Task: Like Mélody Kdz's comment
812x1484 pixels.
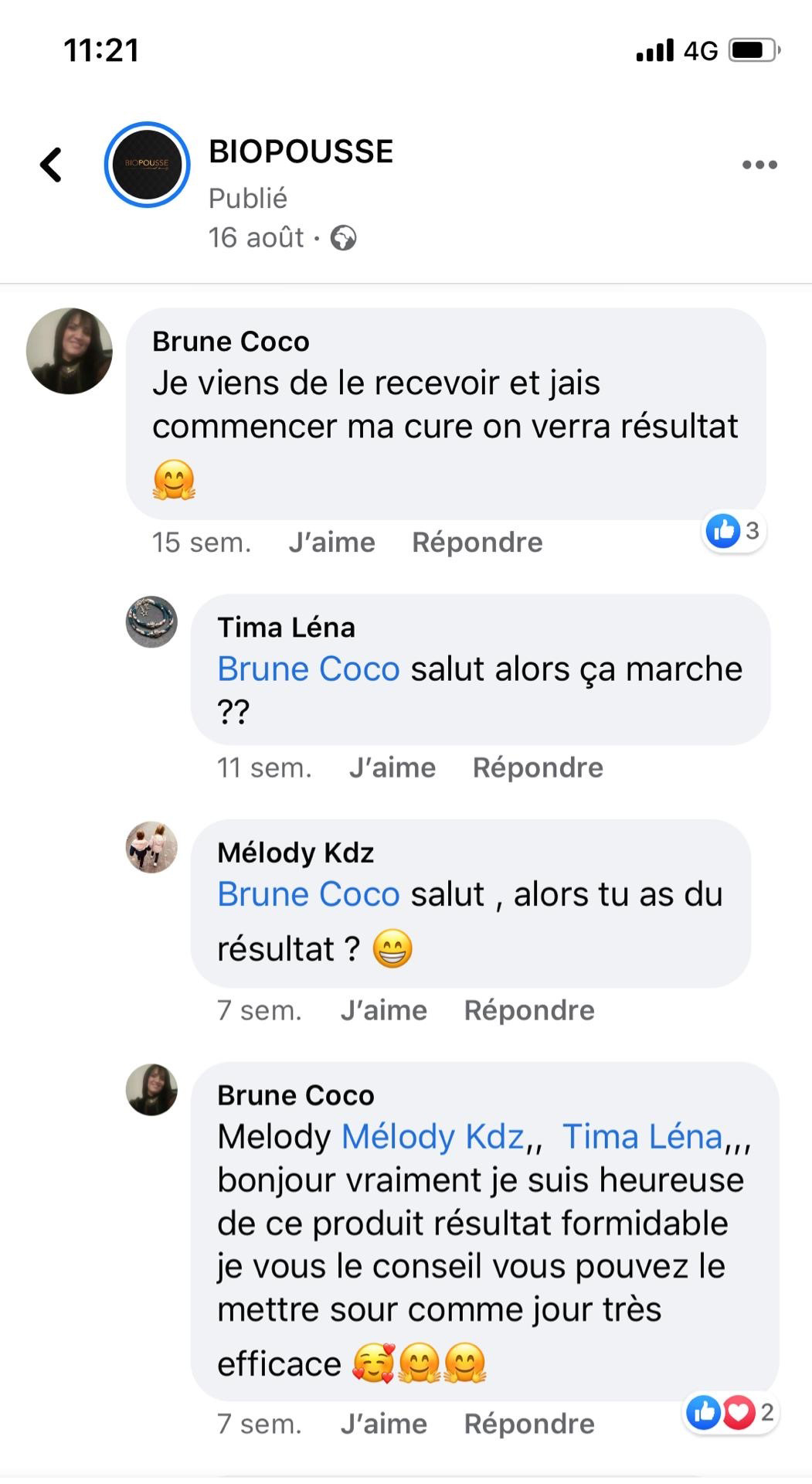Action: pos(383,1010)
